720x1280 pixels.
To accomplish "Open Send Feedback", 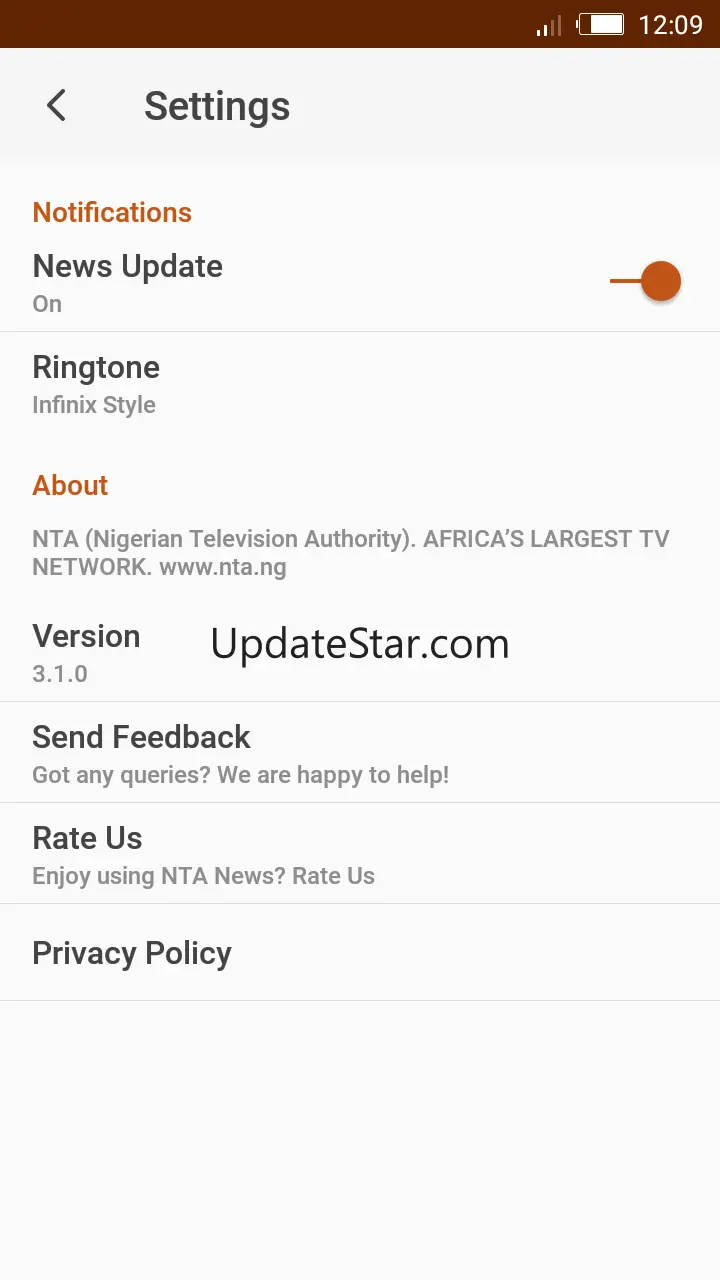I will point(360,753).
